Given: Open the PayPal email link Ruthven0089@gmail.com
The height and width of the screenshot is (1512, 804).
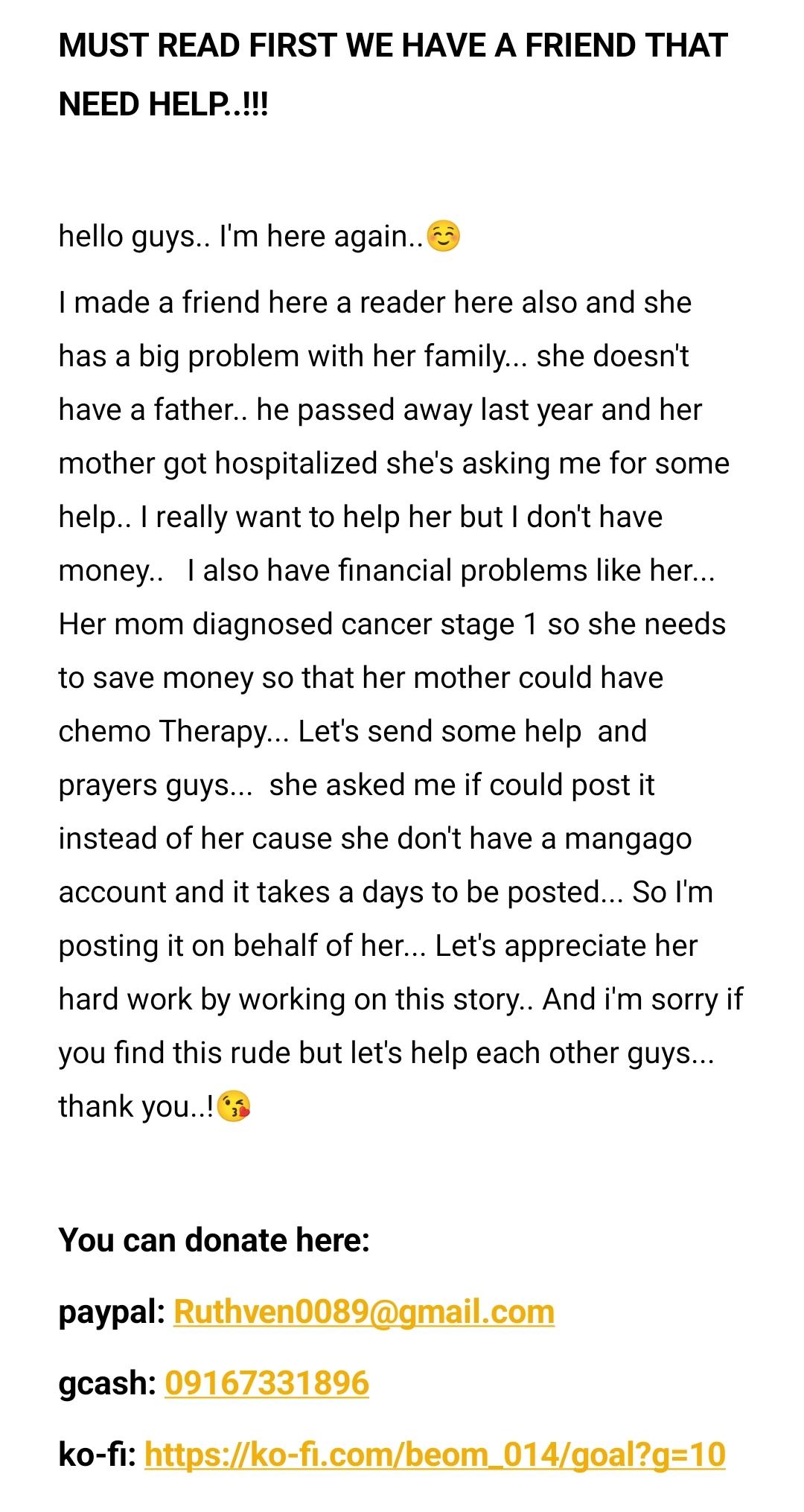Looking at the screenshot, I should pos(363,1311).
